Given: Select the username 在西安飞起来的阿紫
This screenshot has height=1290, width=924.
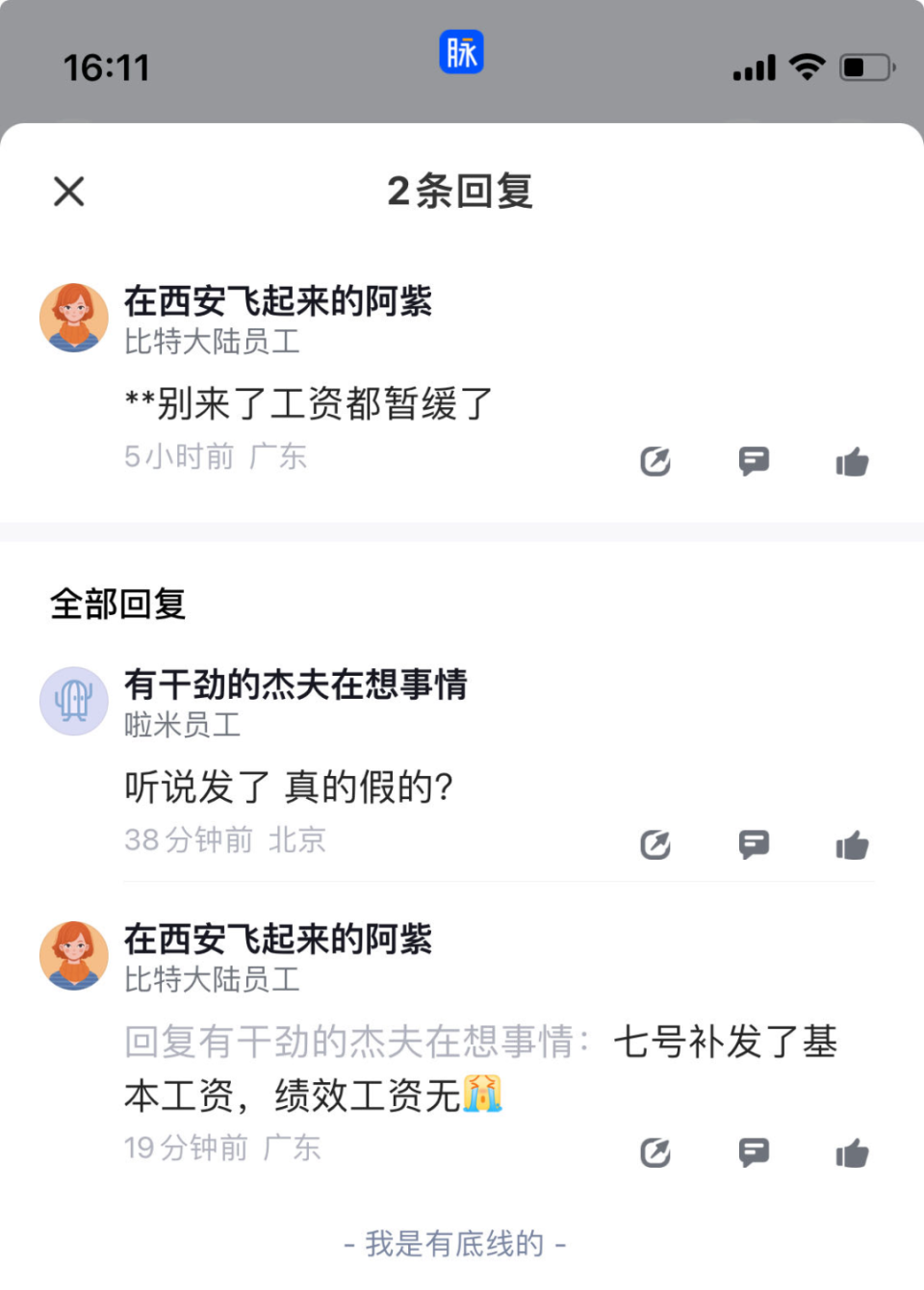Looking at the screenshot, I should pyautogui.click(x=279, y=302).
